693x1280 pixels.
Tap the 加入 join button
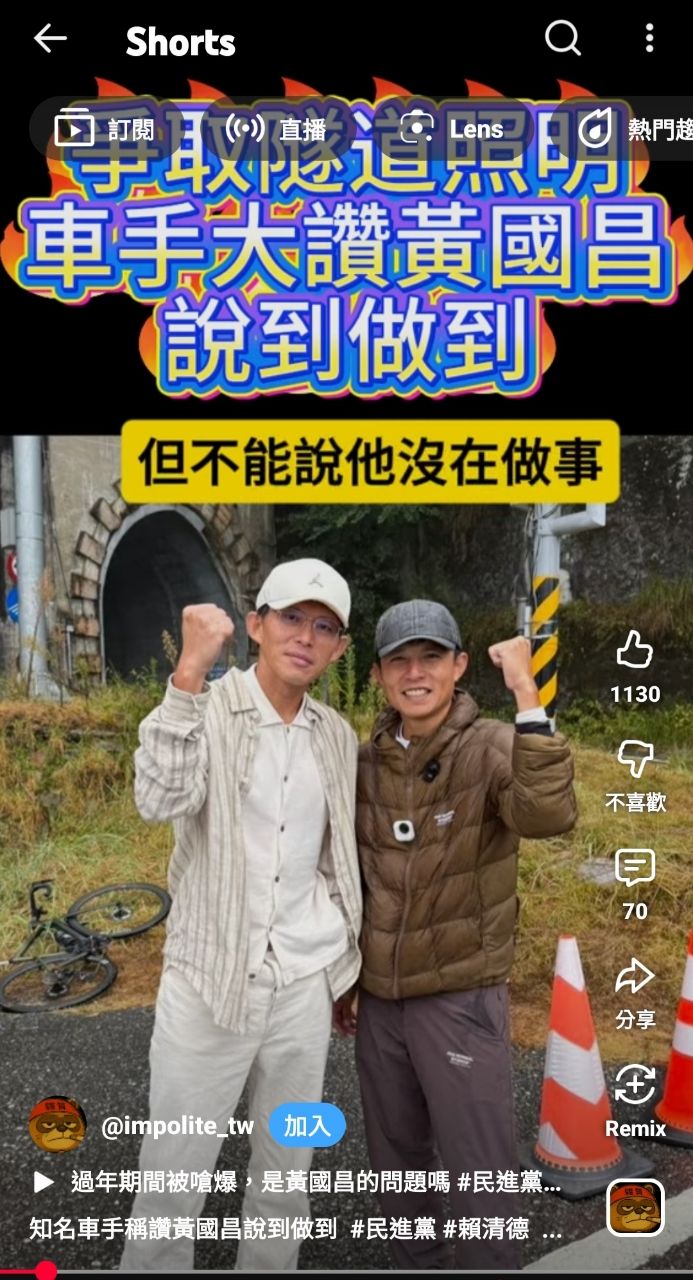point(307,1126)
